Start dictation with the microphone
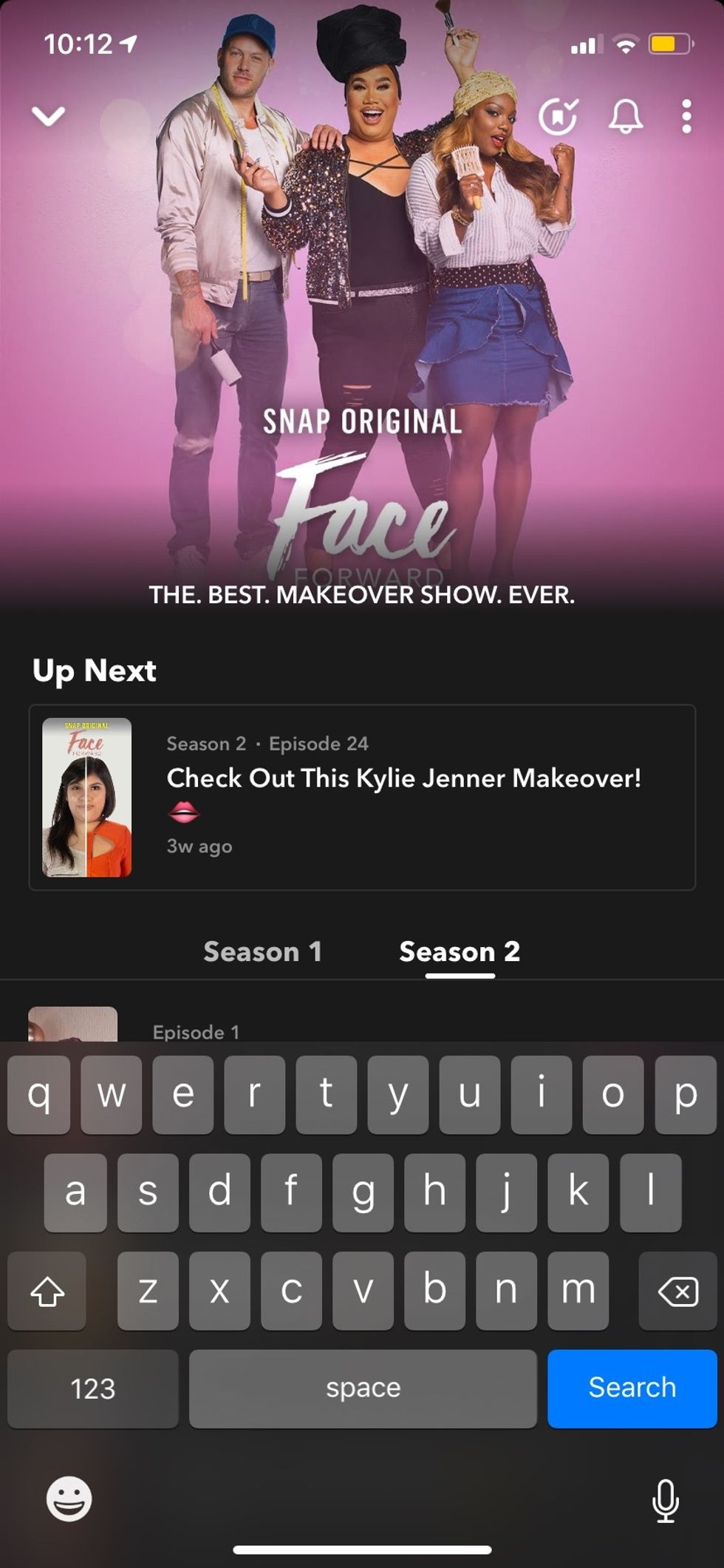 665,1500
